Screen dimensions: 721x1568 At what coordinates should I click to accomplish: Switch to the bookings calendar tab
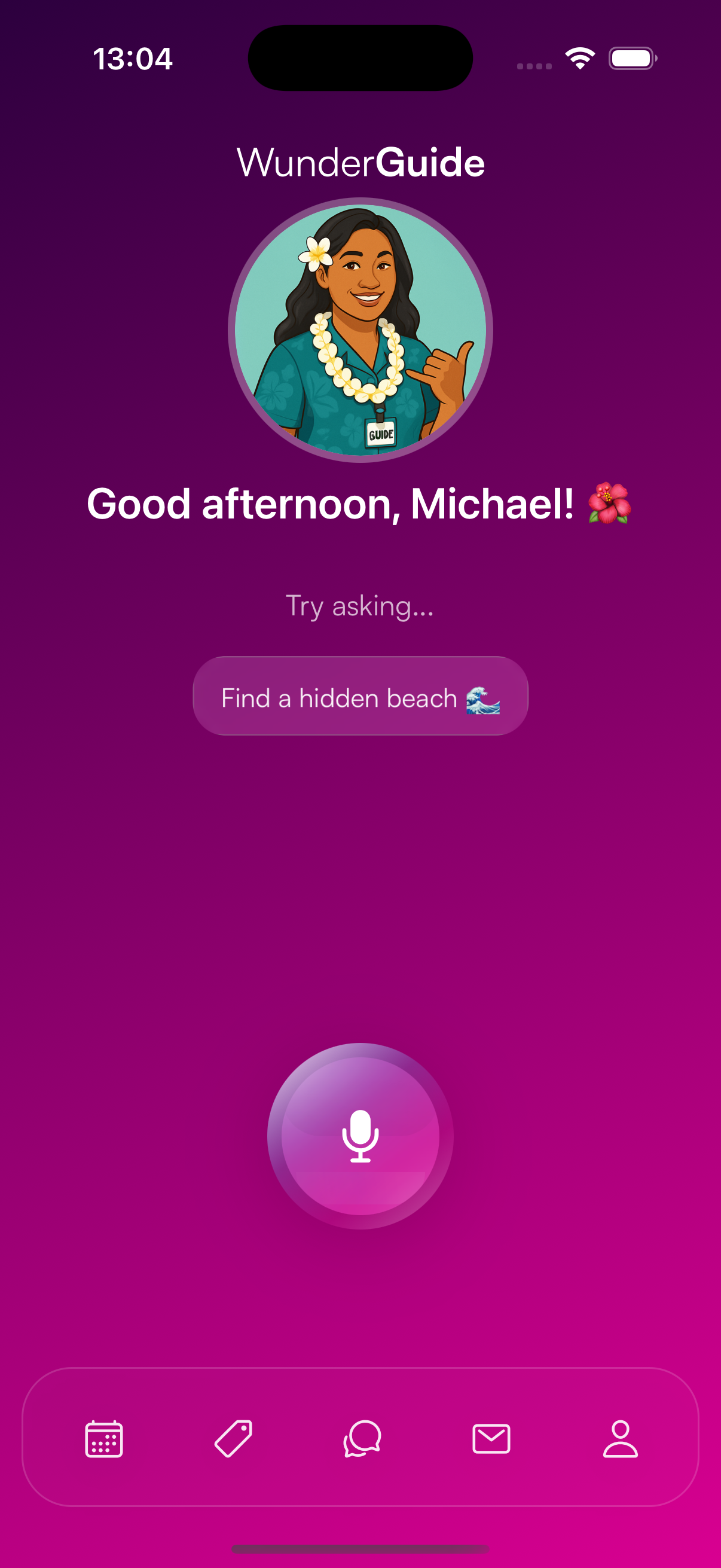pos(104,1441)
